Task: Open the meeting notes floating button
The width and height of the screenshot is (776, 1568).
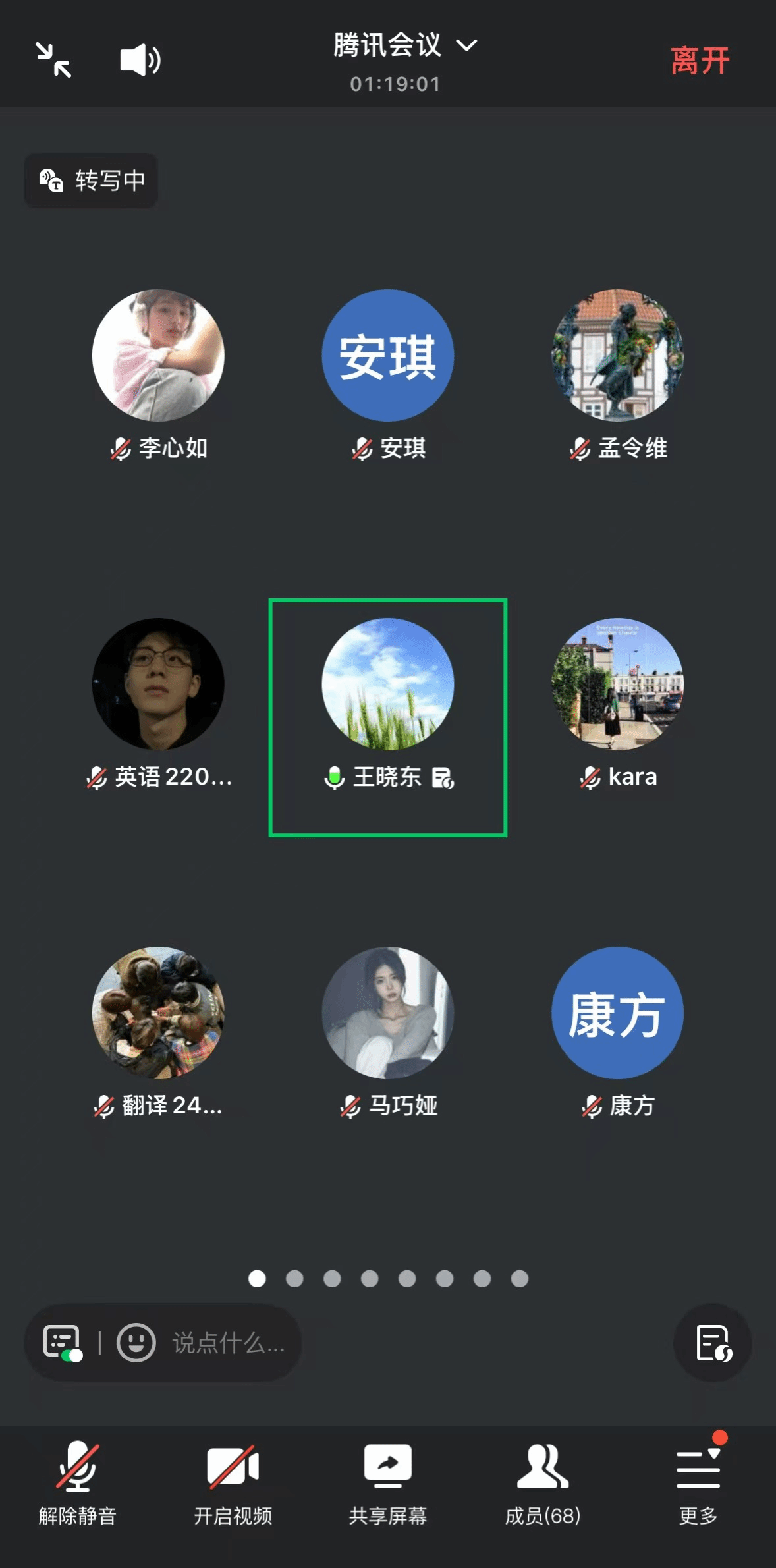Action: (713, 1342)
